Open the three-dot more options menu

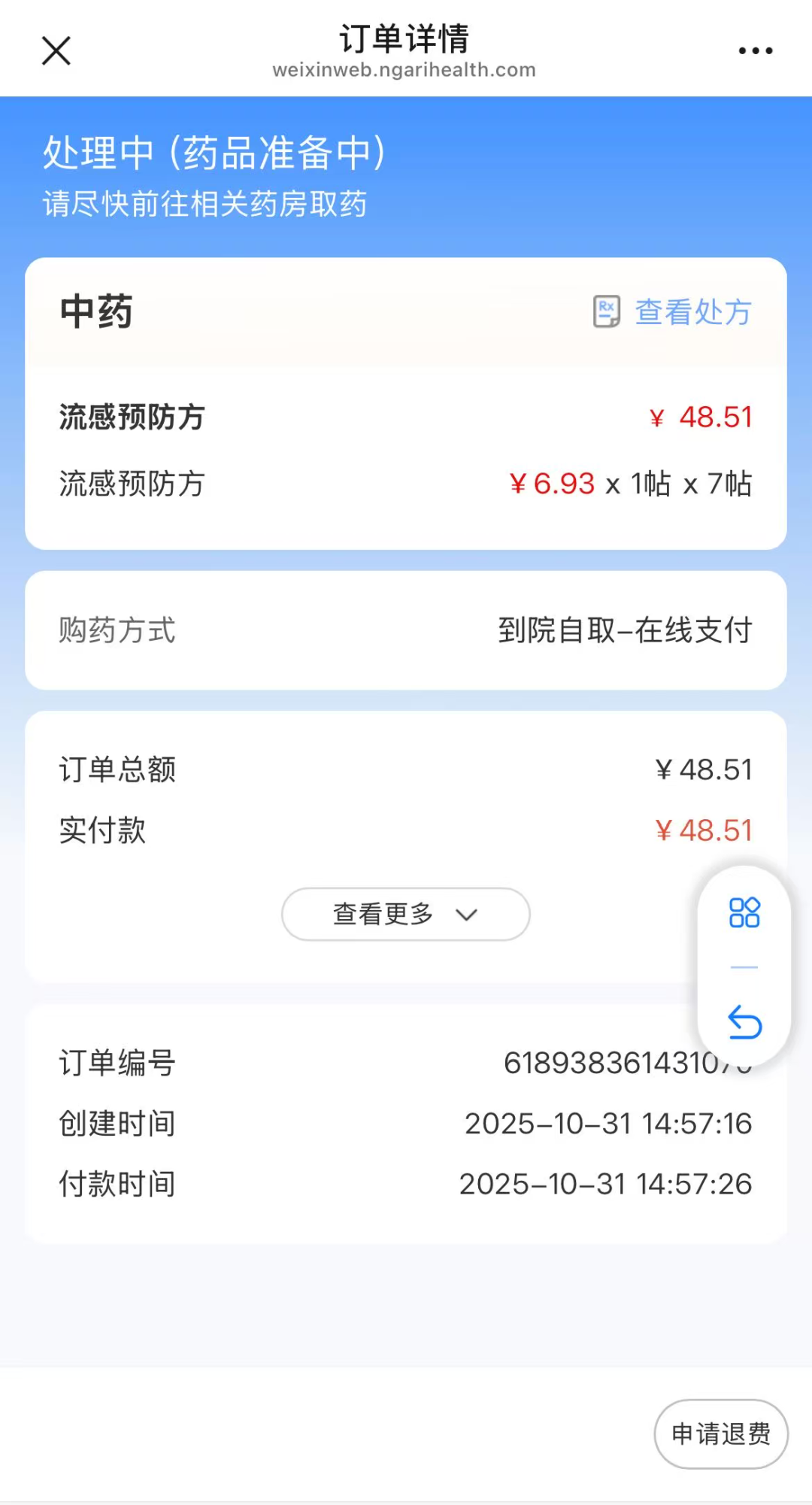click(755, 51)
